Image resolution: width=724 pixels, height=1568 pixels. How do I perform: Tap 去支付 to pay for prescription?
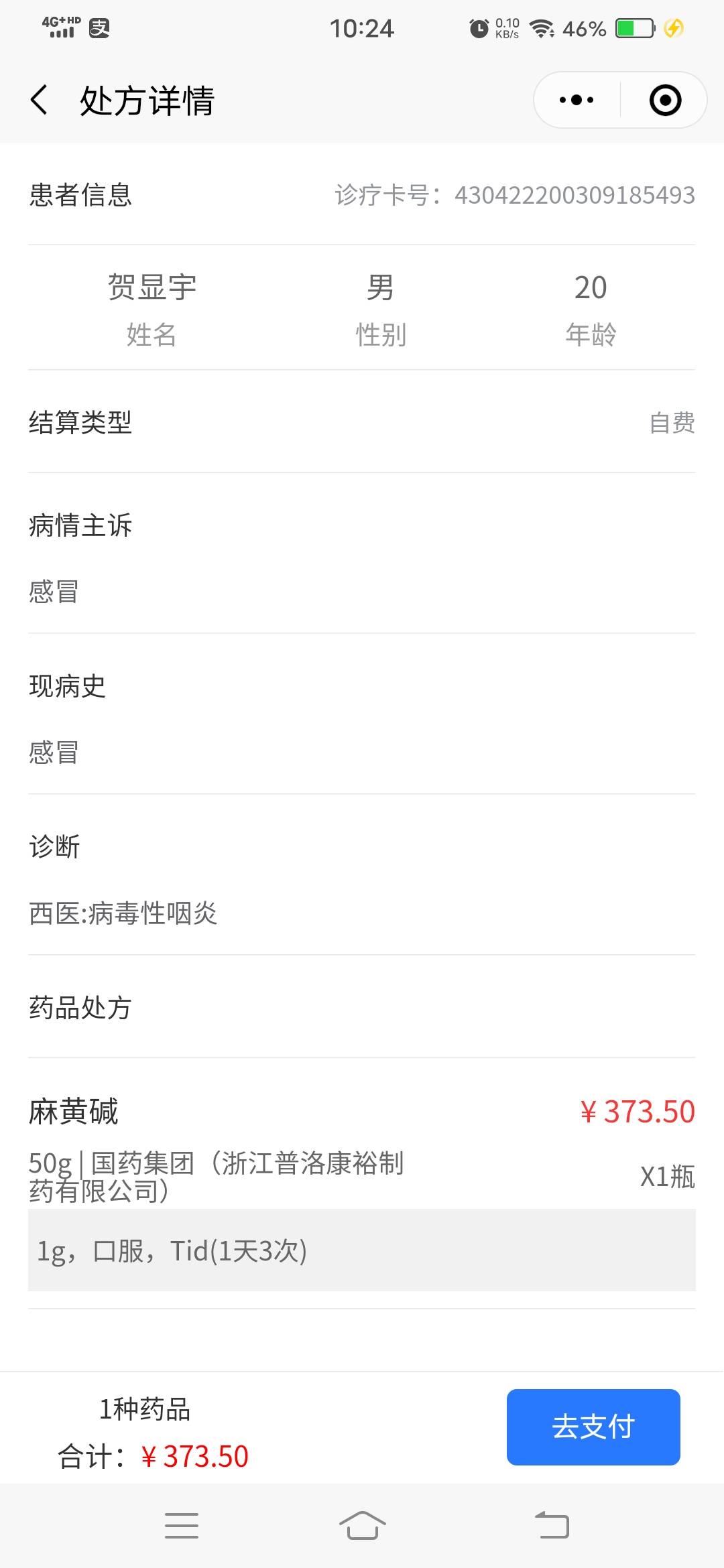click(x=593, y=1427)
